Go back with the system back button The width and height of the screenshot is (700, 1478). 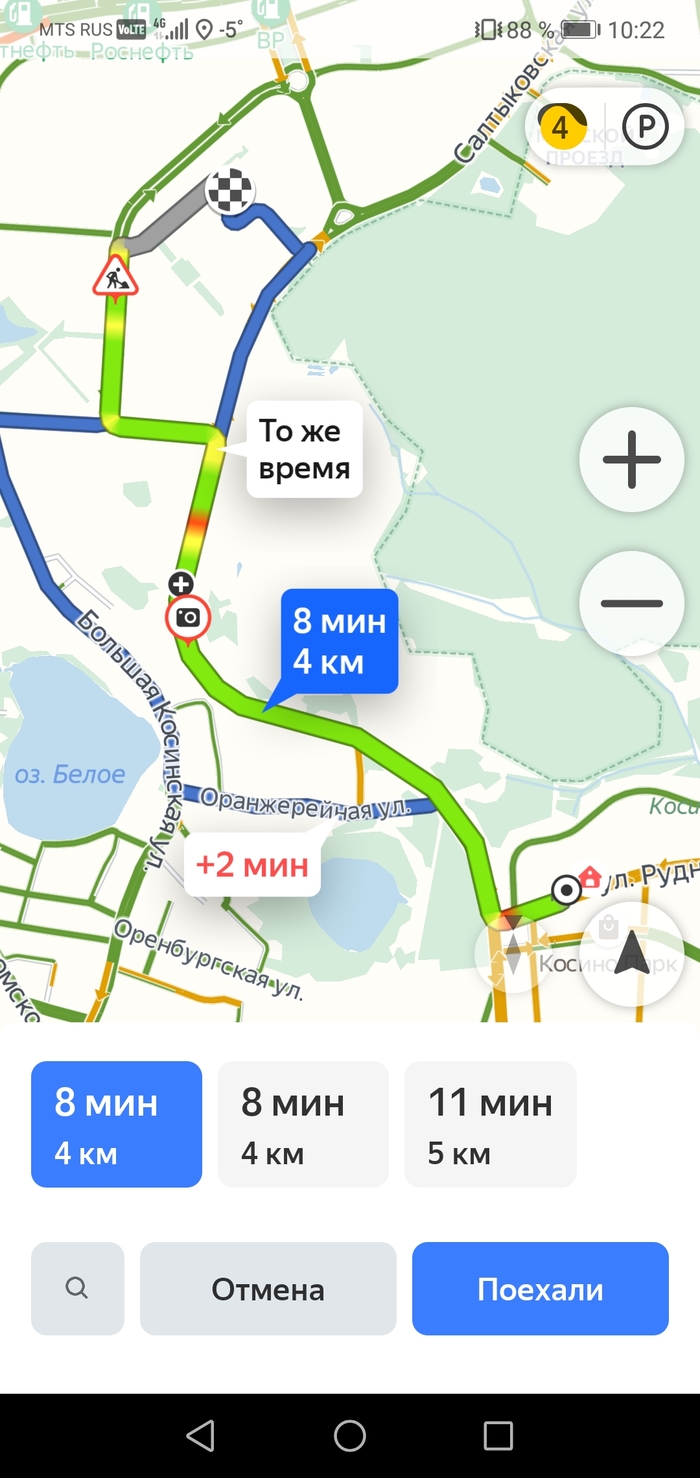(201, 1435)
